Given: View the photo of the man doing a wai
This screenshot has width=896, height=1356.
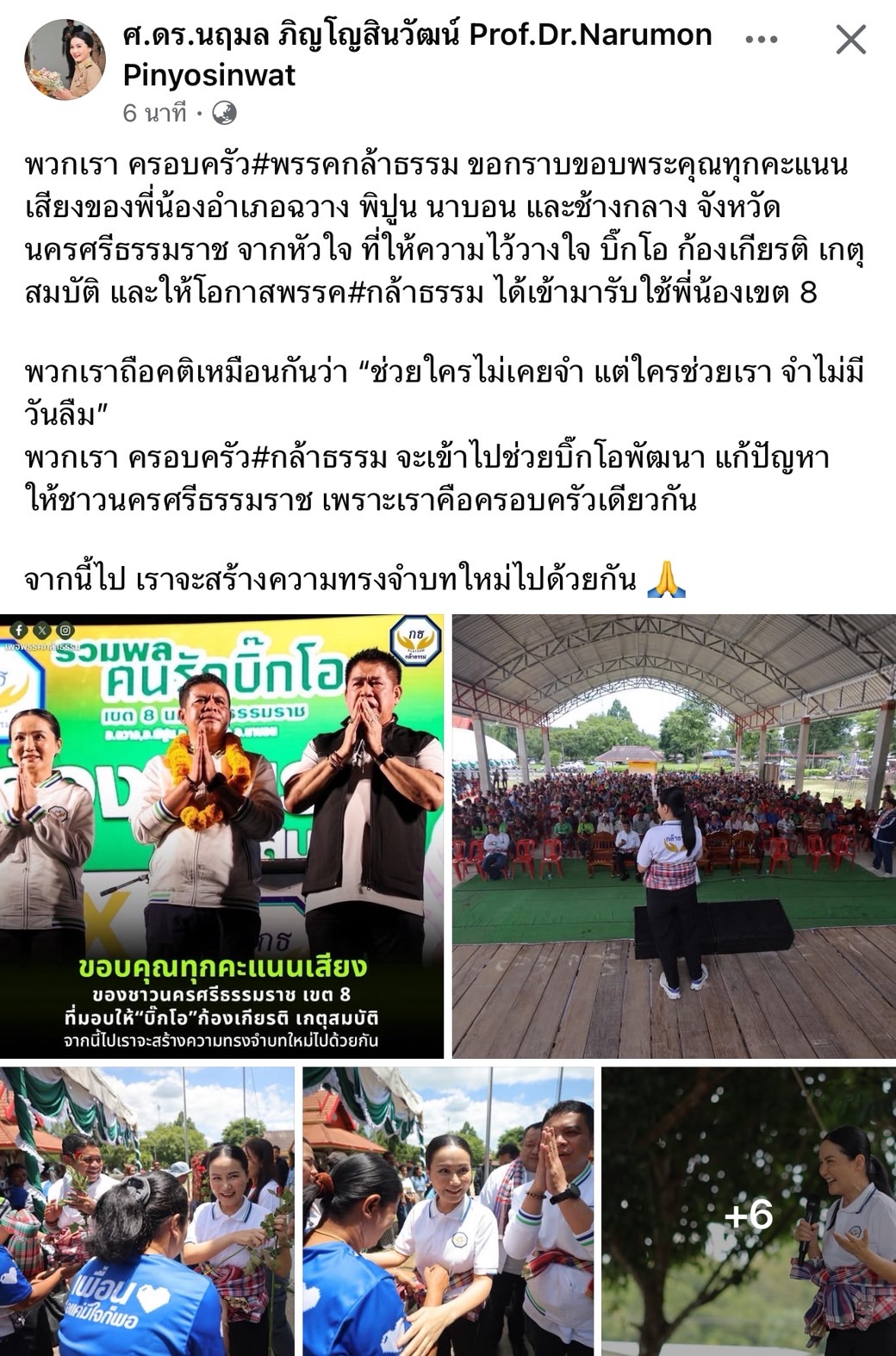Looking at the screenshot, I should [448, 1210].
